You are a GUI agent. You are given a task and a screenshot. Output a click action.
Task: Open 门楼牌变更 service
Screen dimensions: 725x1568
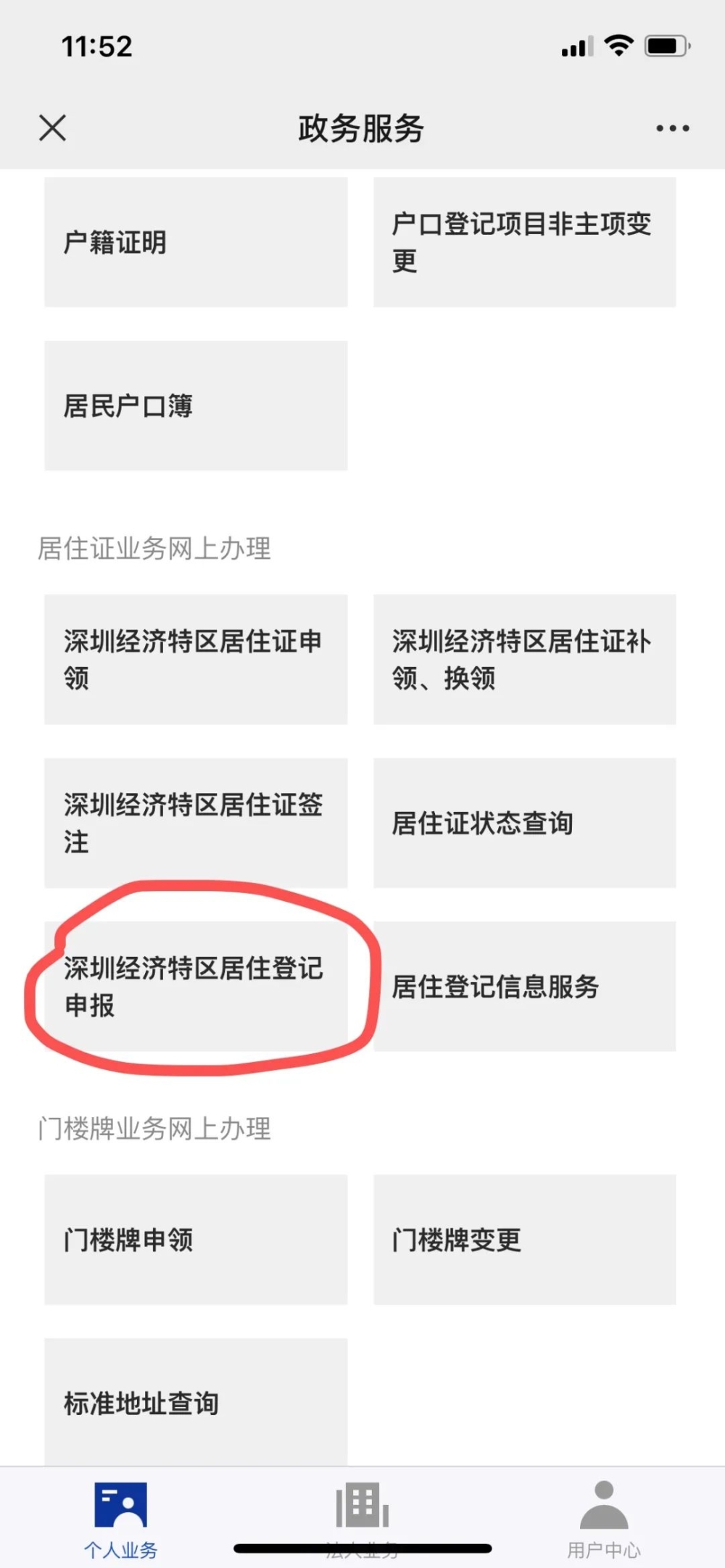pyautogui.click(x=525, y=1240)
